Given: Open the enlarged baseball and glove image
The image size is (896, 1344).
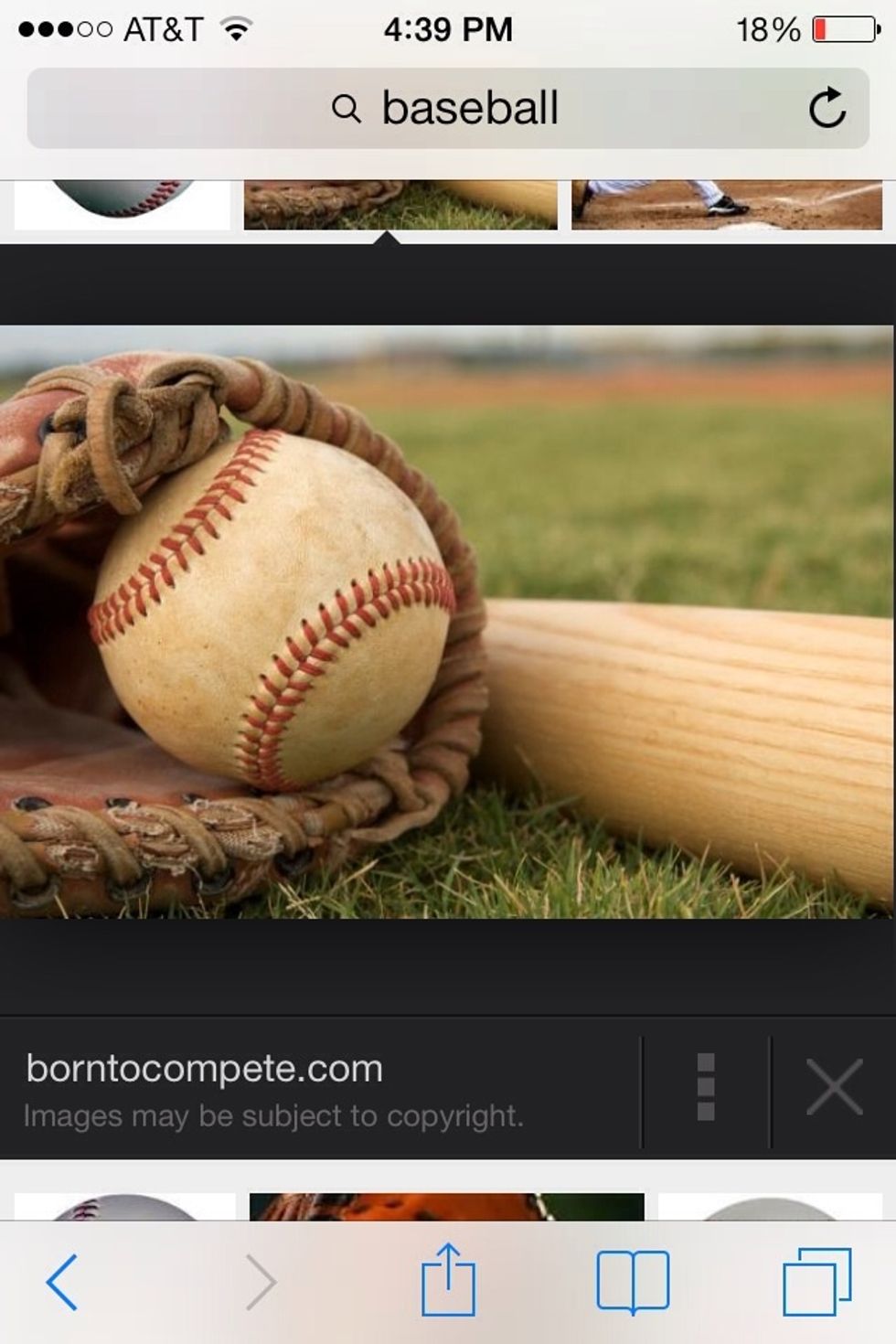Looking at the screenshot, I should coord(446,622).
